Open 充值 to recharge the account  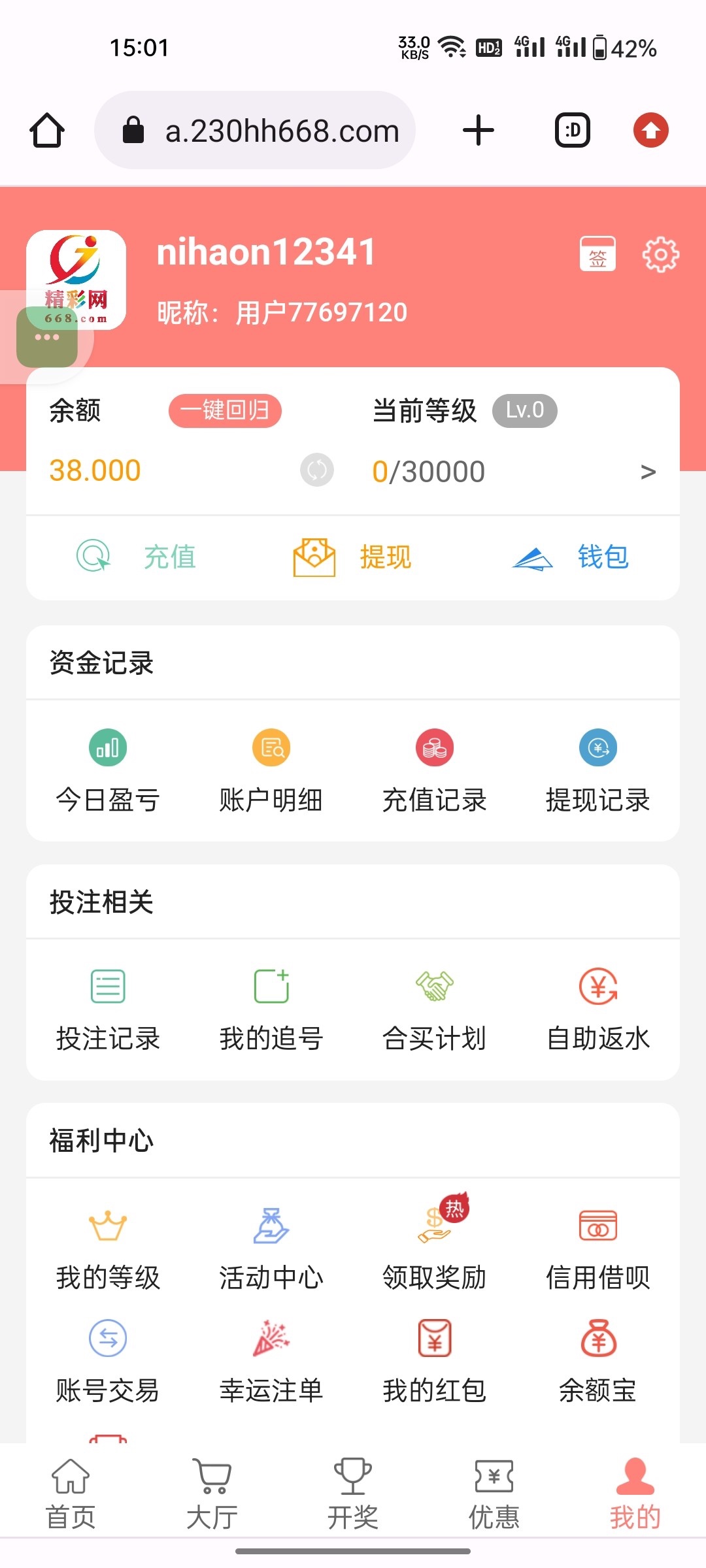(137, 557)
